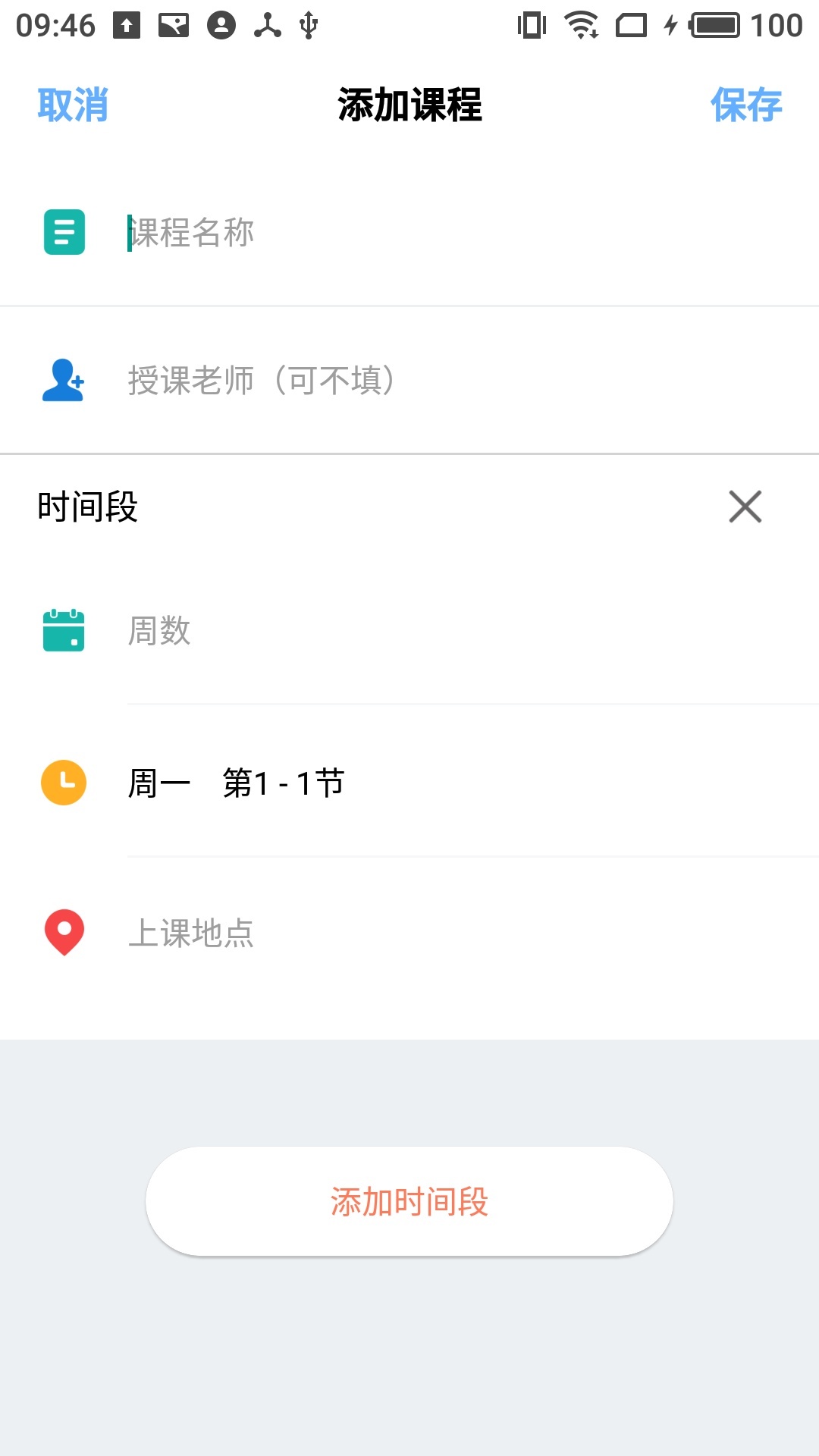
Task: Open the 周数 week selector
Action: [x=455, y=631]
